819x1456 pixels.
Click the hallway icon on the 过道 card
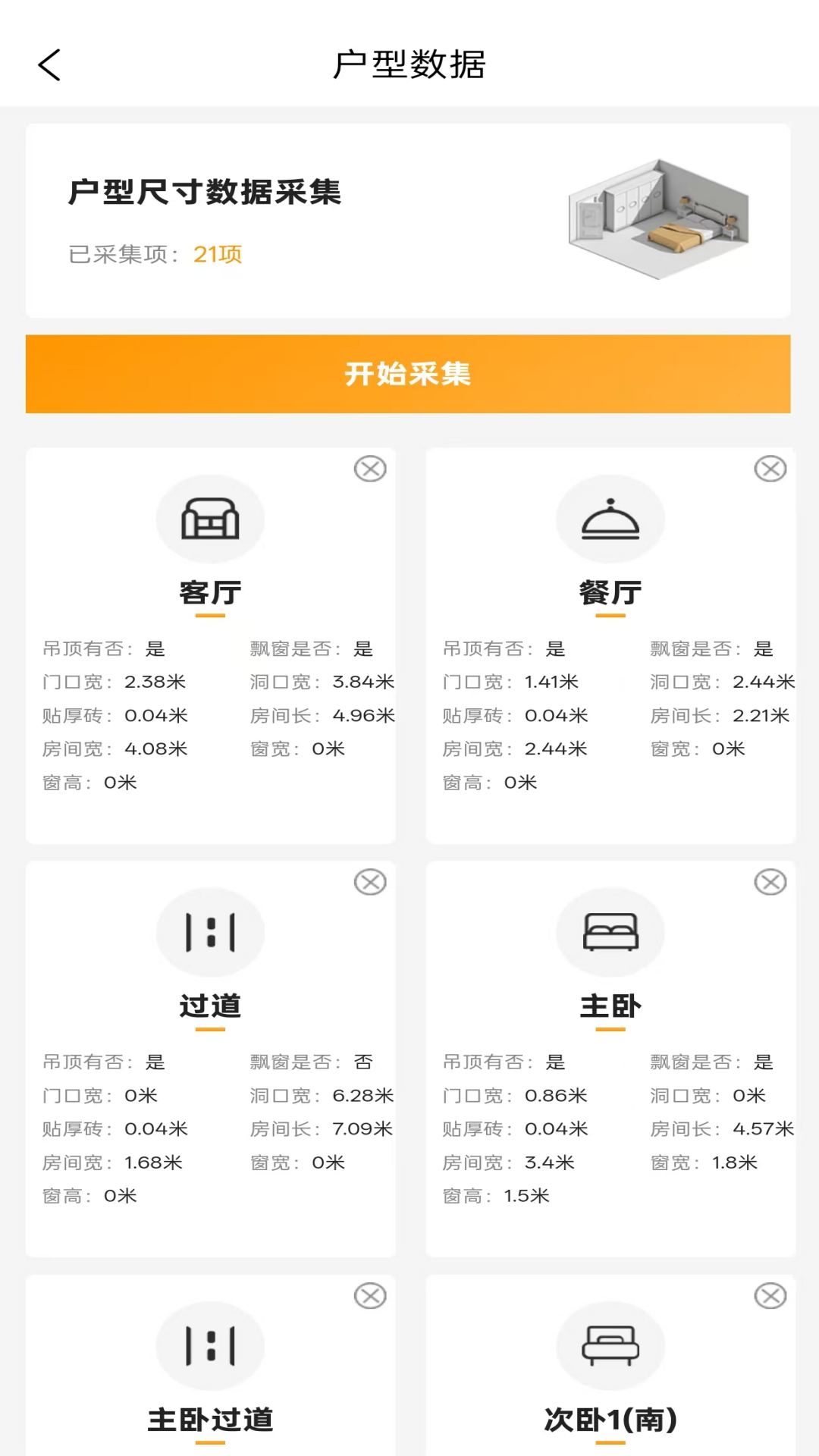click(210, 933)
